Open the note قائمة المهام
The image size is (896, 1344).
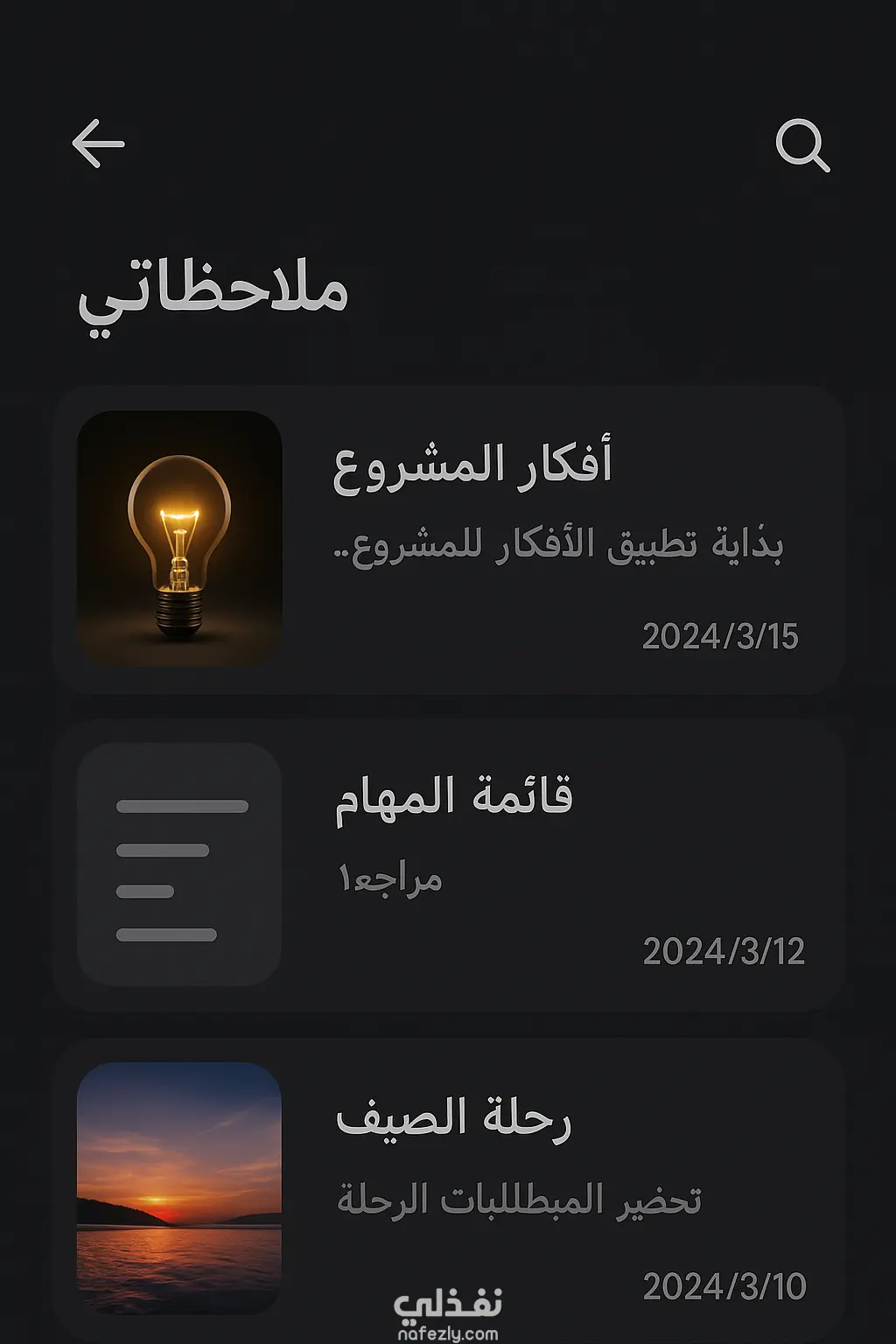(454, 795)
